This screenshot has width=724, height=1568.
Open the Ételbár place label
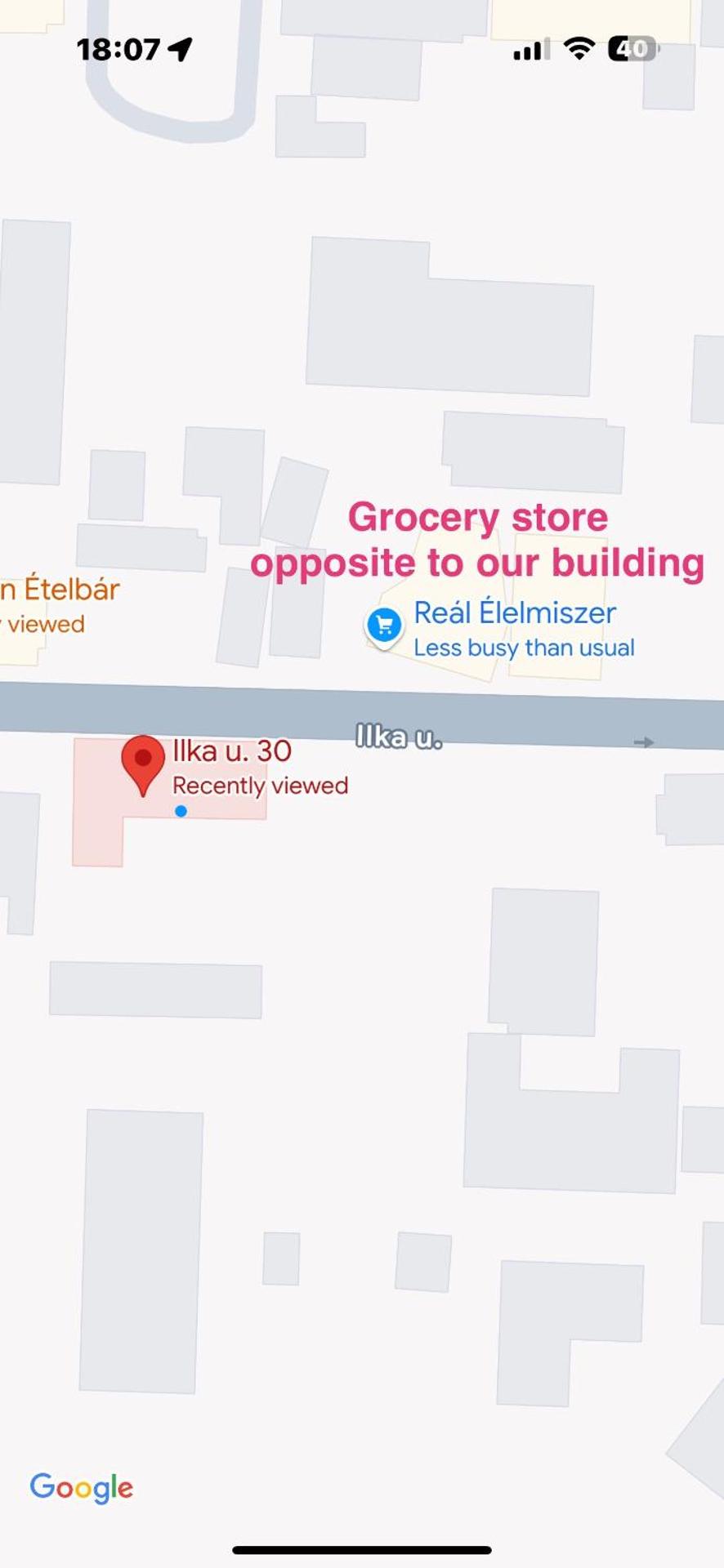pyautogui.click(x=61, y=590)
